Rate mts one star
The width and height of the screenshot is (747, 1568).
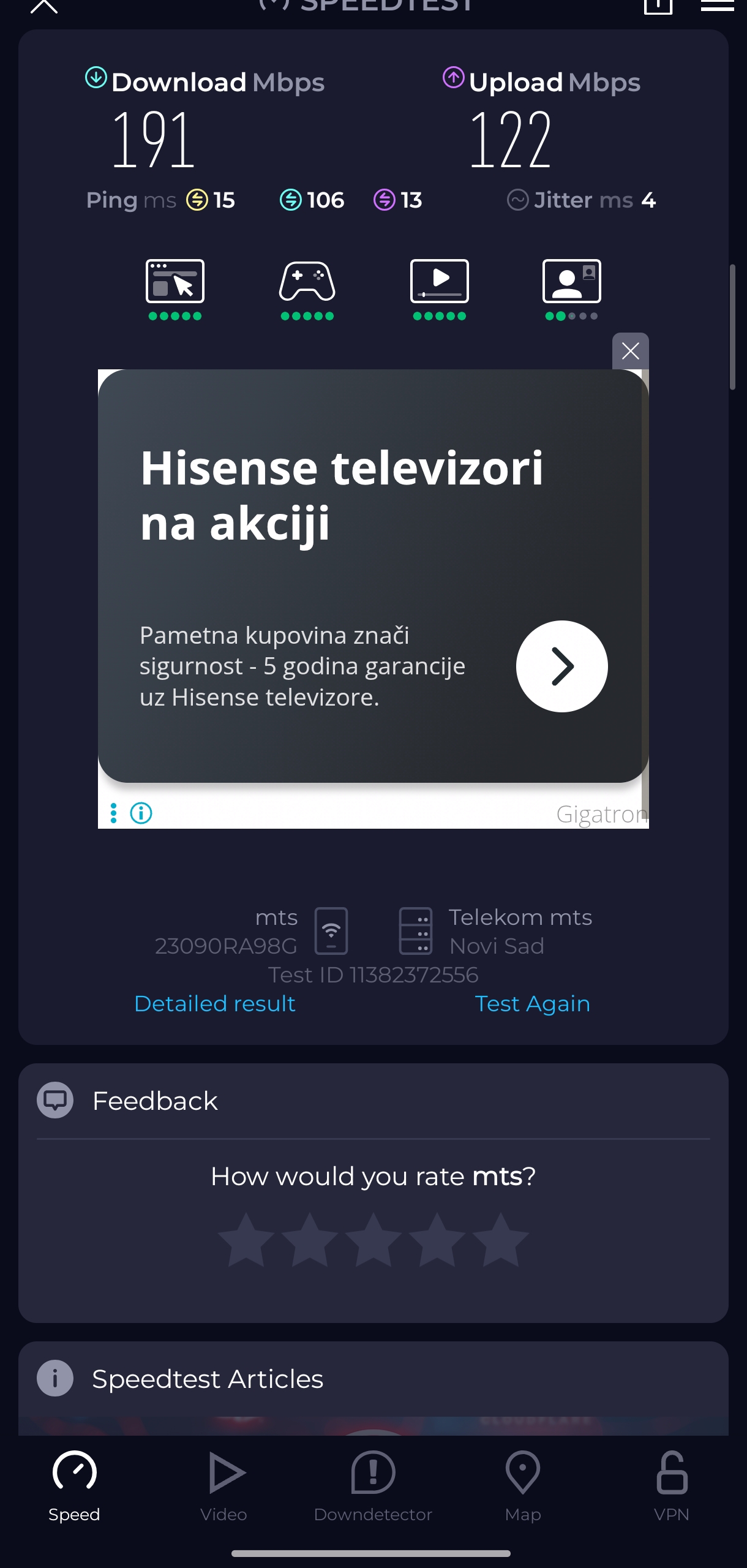pos(246,1240)
